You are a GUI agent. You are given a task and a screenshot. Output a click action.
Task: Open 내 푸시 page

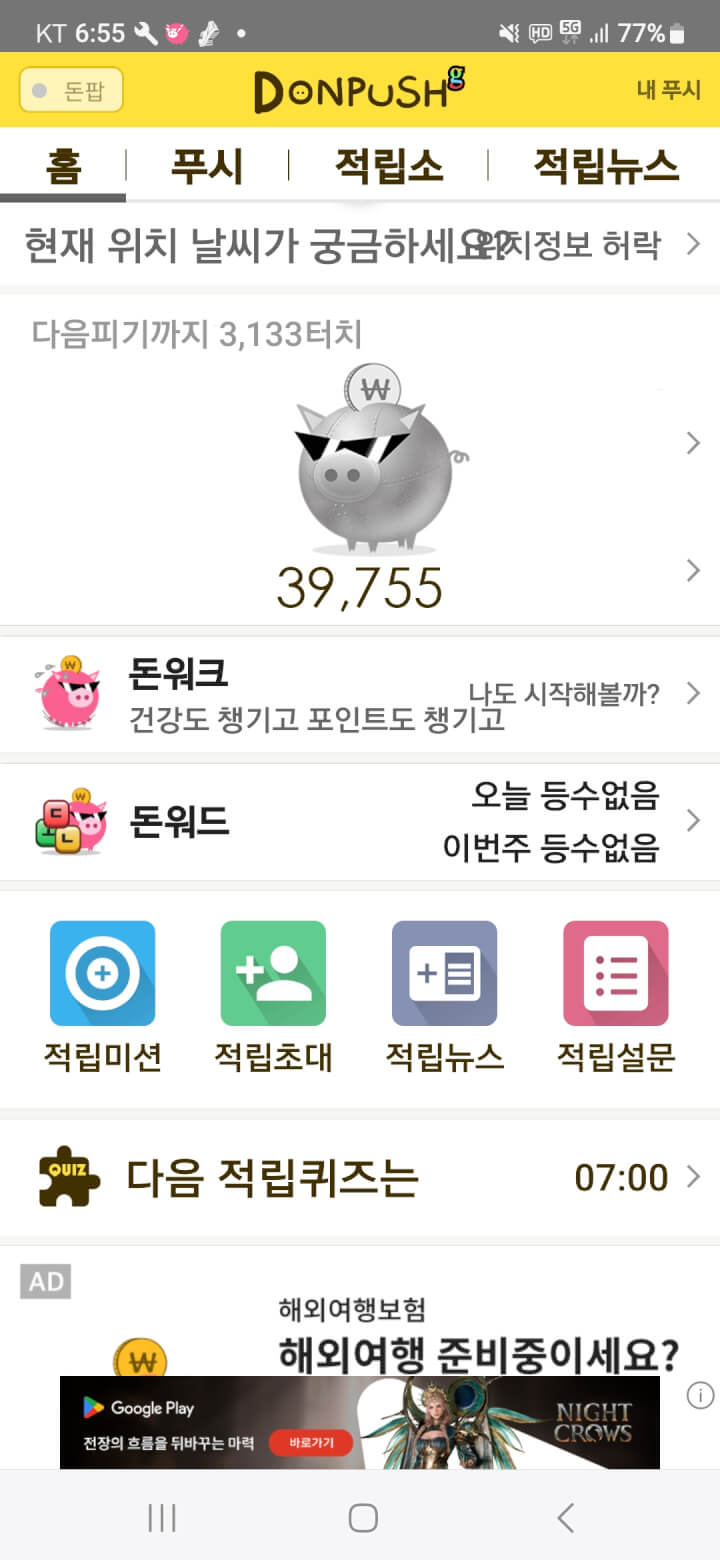click(668, 90)
